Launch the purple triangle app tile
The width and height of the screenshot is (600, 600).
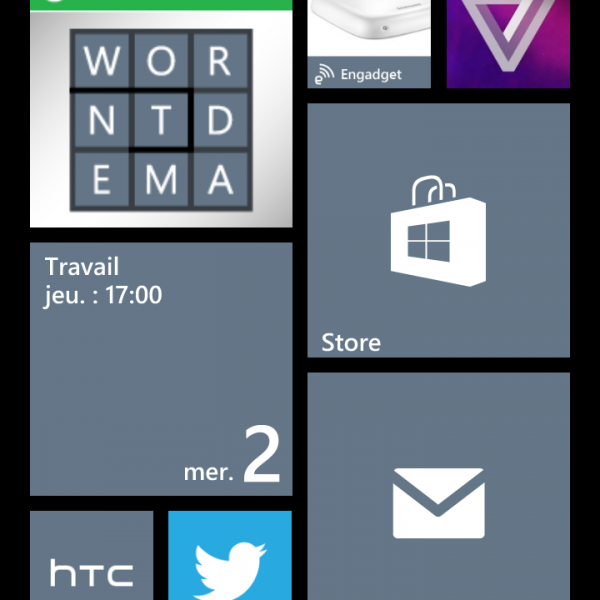pos(507,44)
